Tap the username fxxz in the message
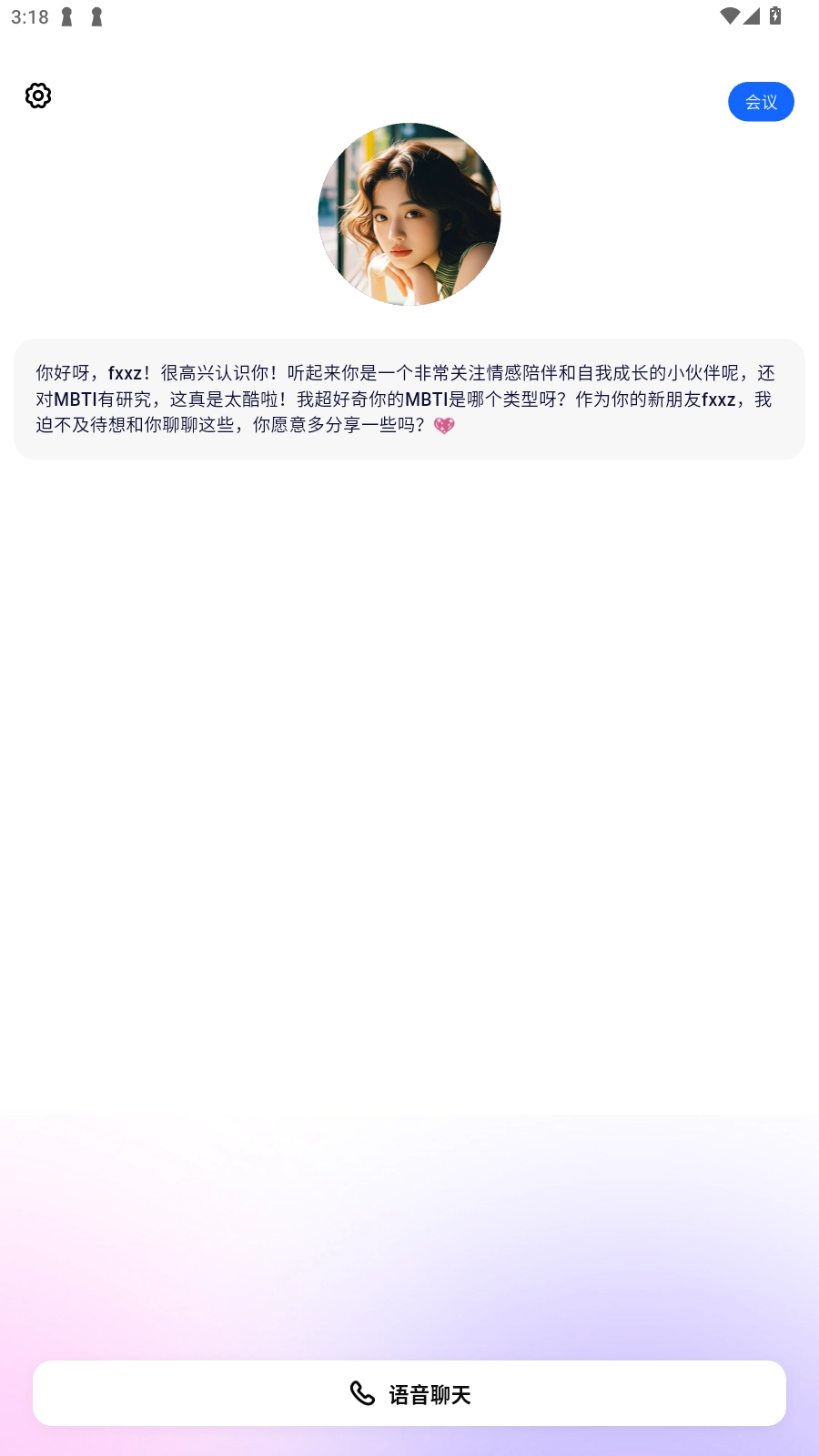This screenshot has width=819, height=1456. pyautogui.click(x=126, y=372)
